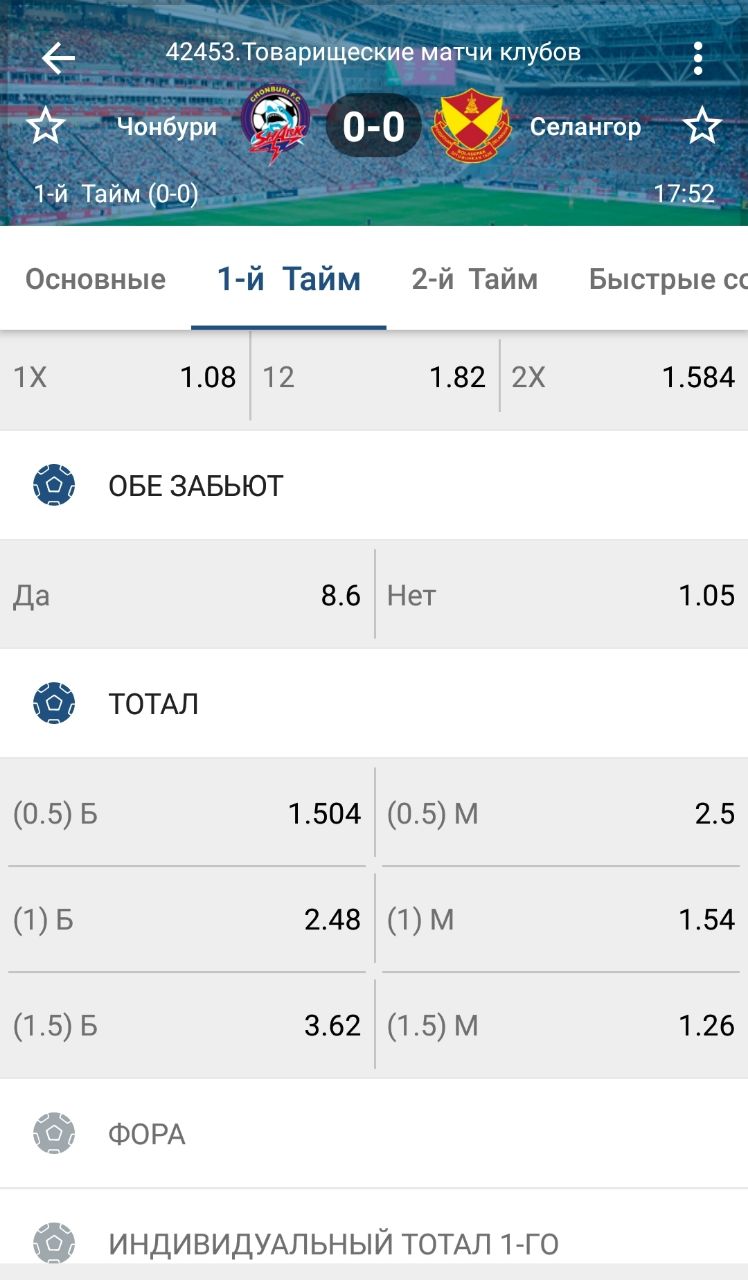Switch to the 2-й Тайм tab
This screenshot has width=748, height=1280.
(x=474, y=279)
